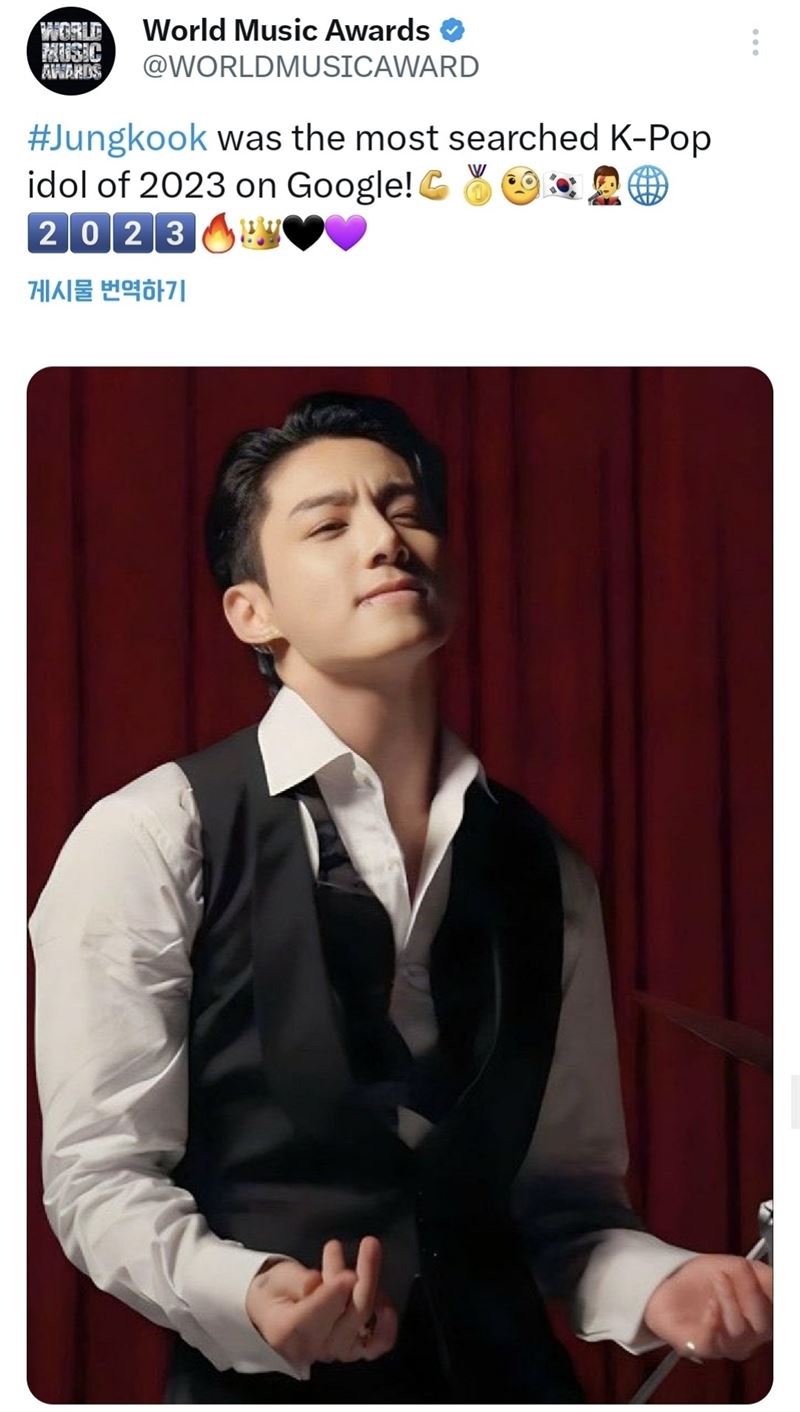Open World Music Awards profile avatar
This screenshot has width=800, height=1412.
coord(71,51)
